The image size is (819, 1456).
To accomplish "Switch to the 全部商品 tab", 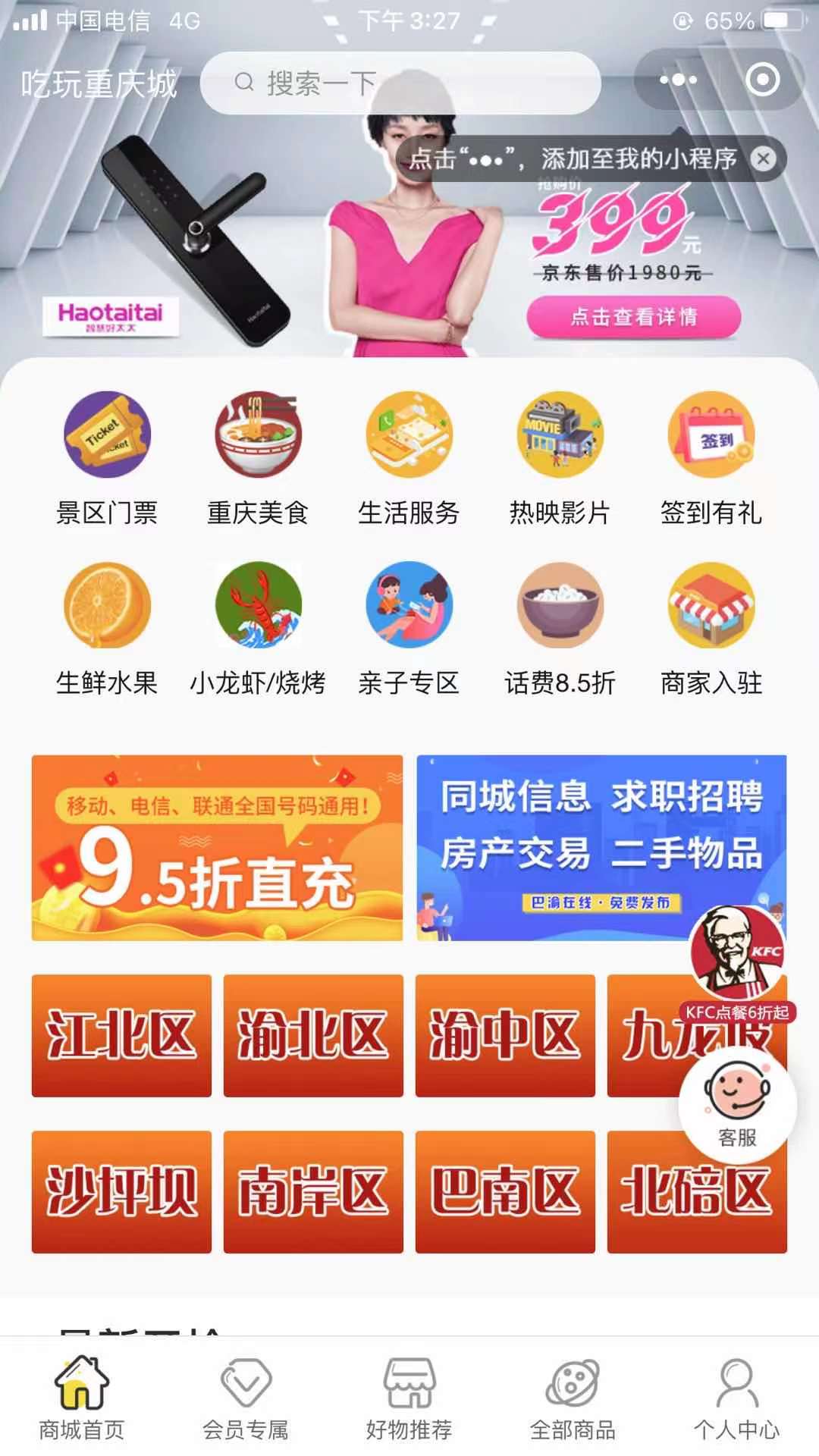I will point(573,1400).
